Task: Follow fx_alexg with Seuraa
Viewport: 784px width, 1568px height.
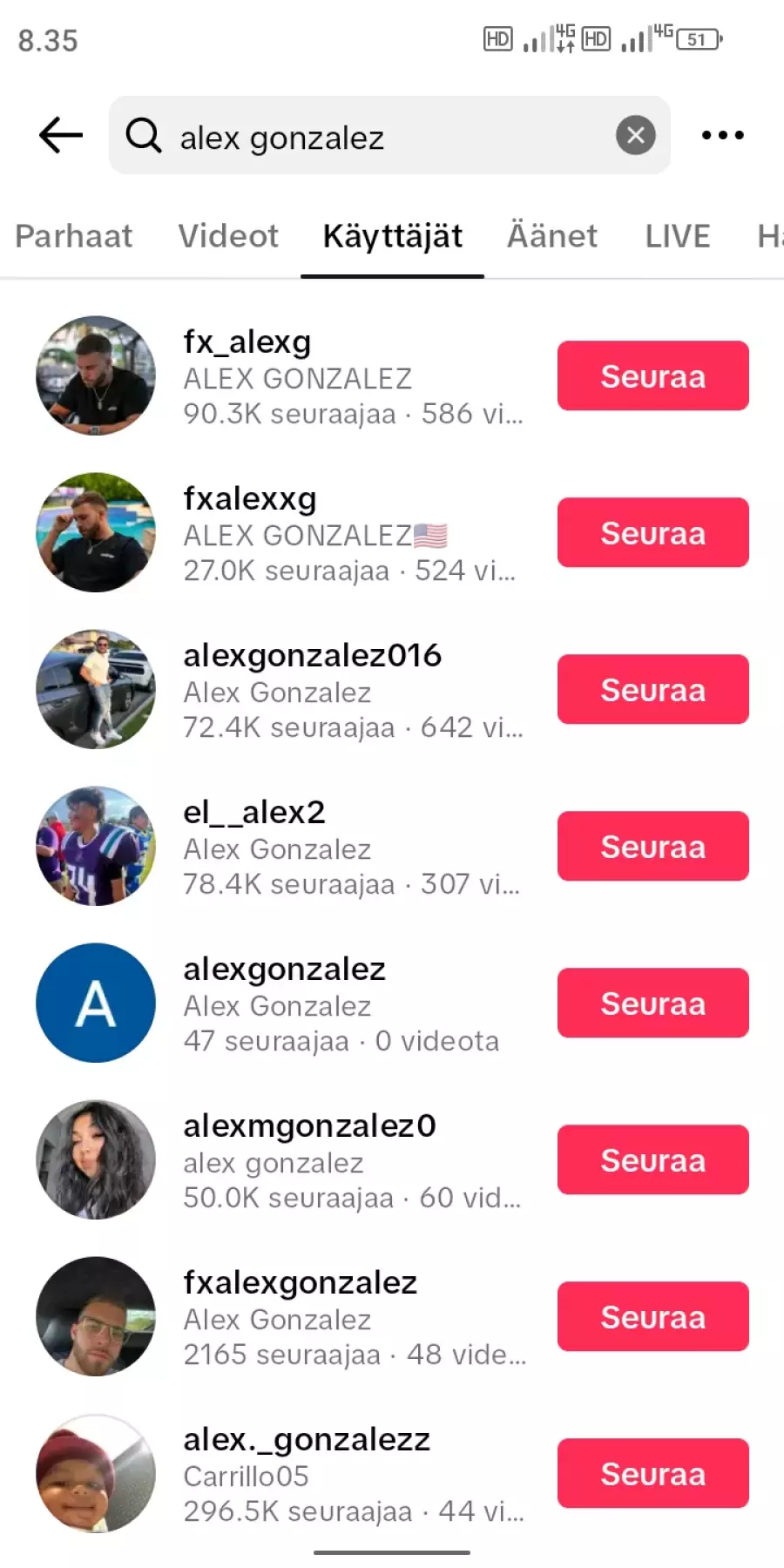Action: click(653, 375)
